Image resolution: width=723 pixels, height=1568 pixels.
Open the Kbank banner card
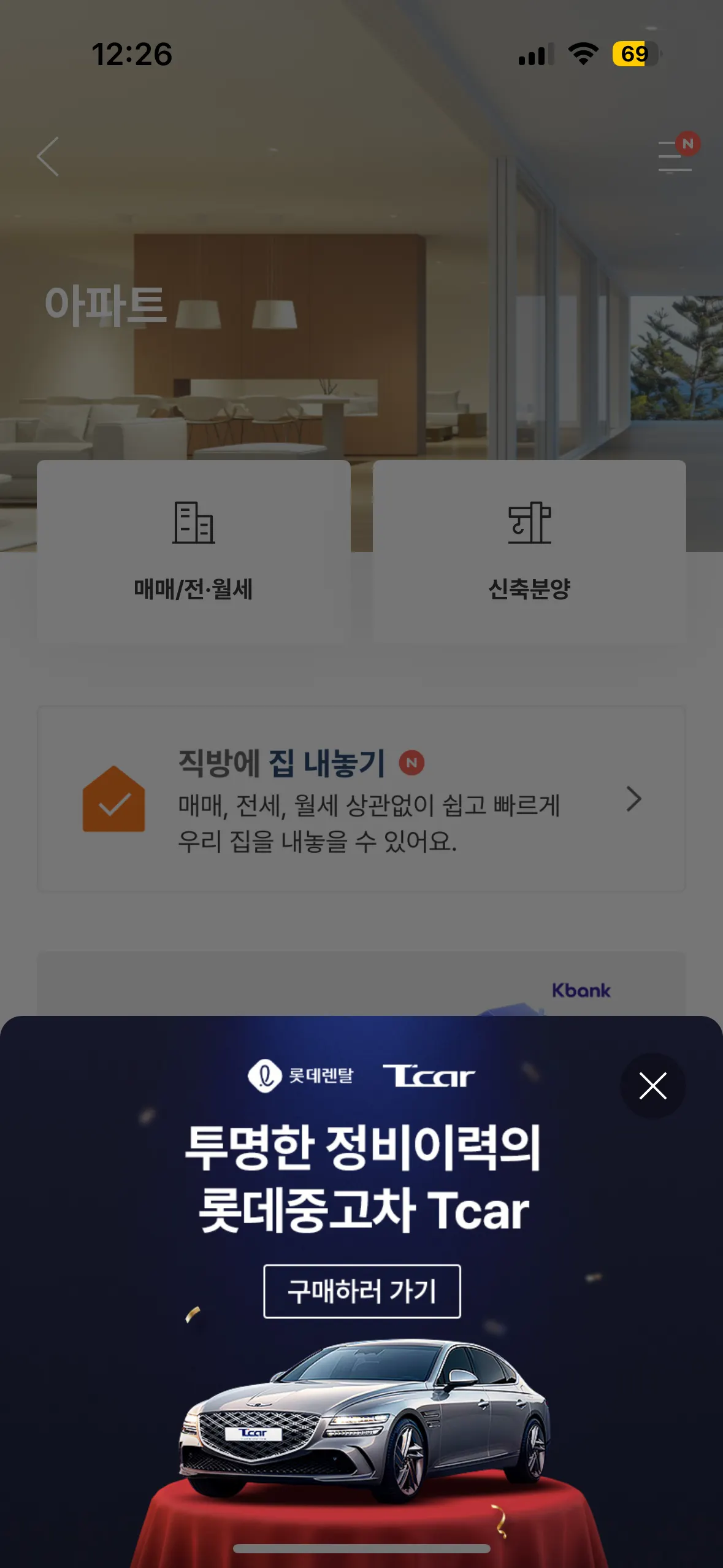[361, 983]
